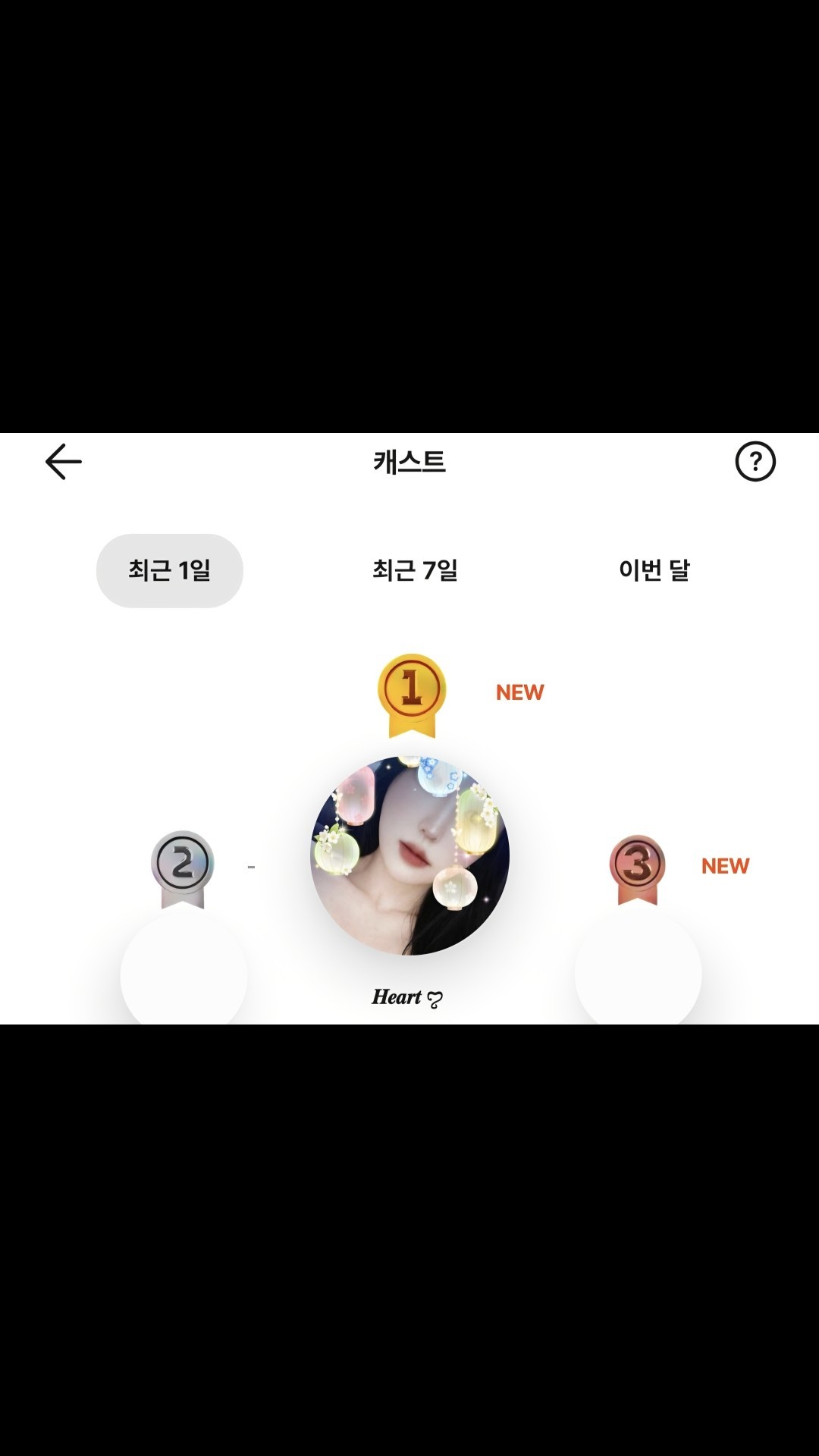The width and height of the screenshot is (819, 1456).
Task: Select the 최근 1일 tab
Action: point(169,570)
